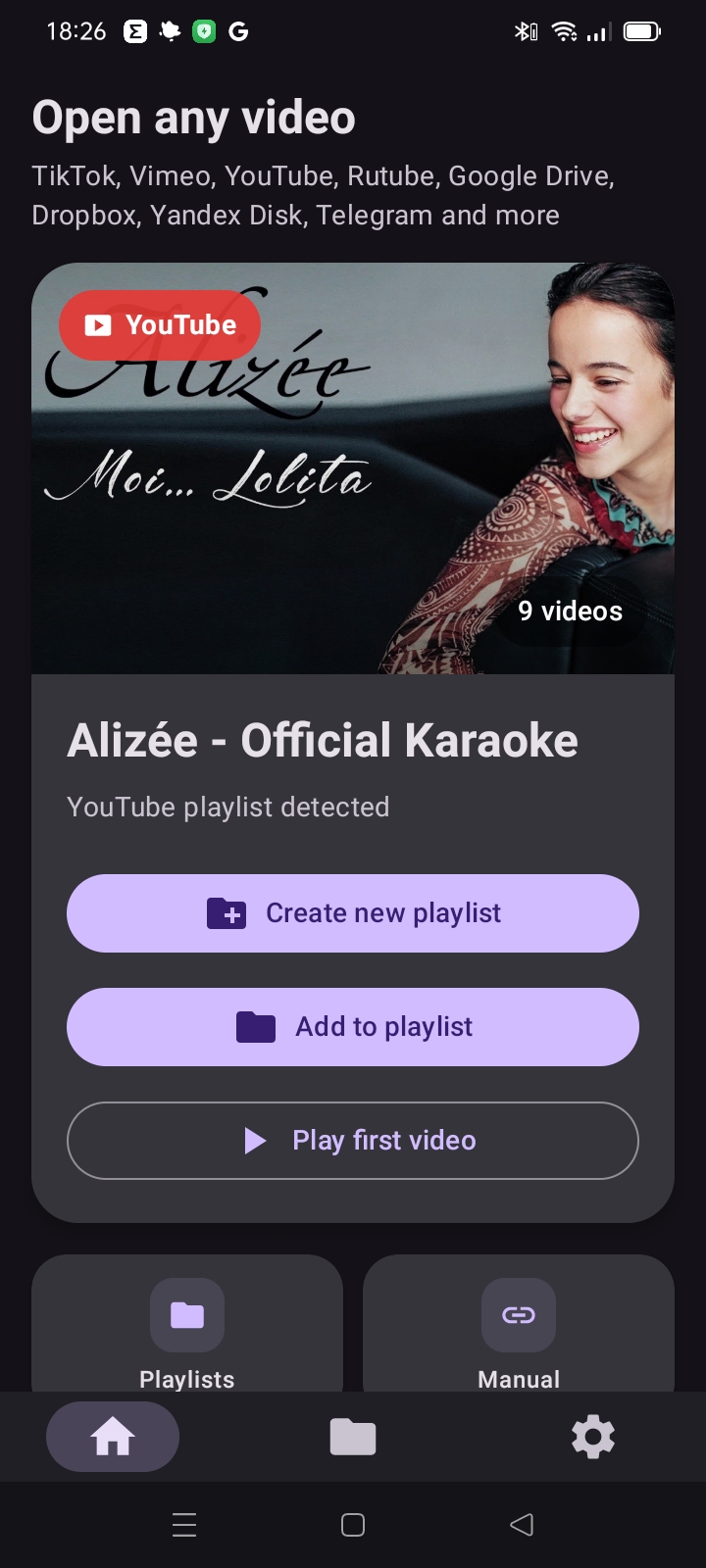Image resolution: width=706 pixels, height=1568 pixels.
Task: Create a new playlist from this YouTube playlist
Action: [x=353, y=913]
